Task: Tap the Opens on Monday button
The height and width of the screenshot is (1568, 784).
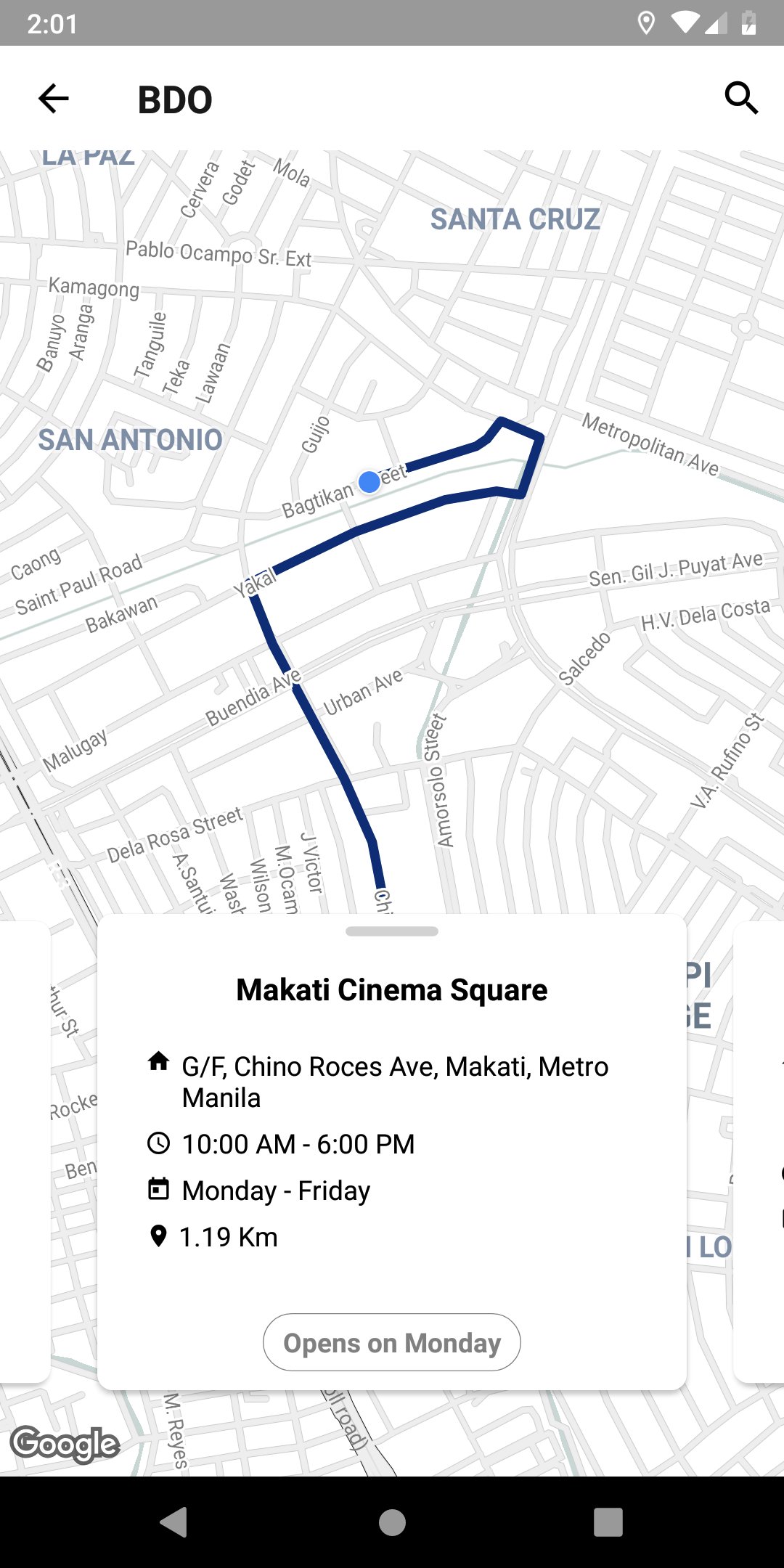Action: click(392, 1342)
